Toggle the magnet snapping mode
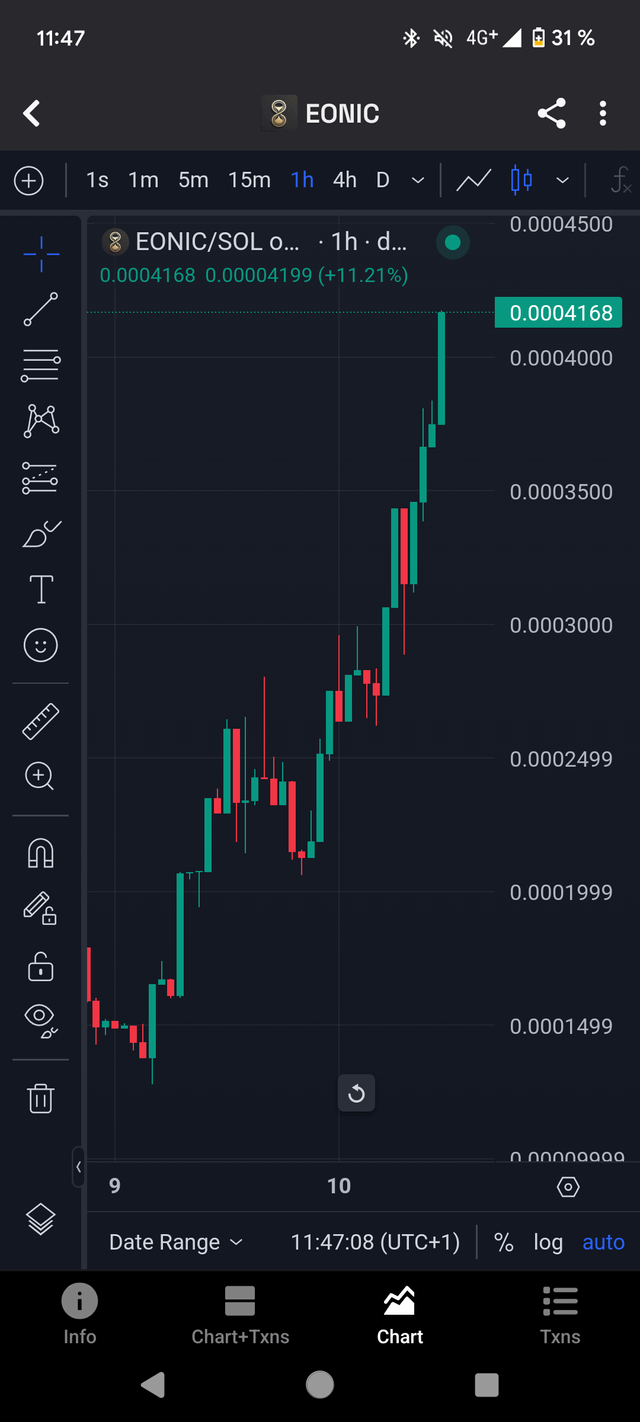 (x=41, y=853)
